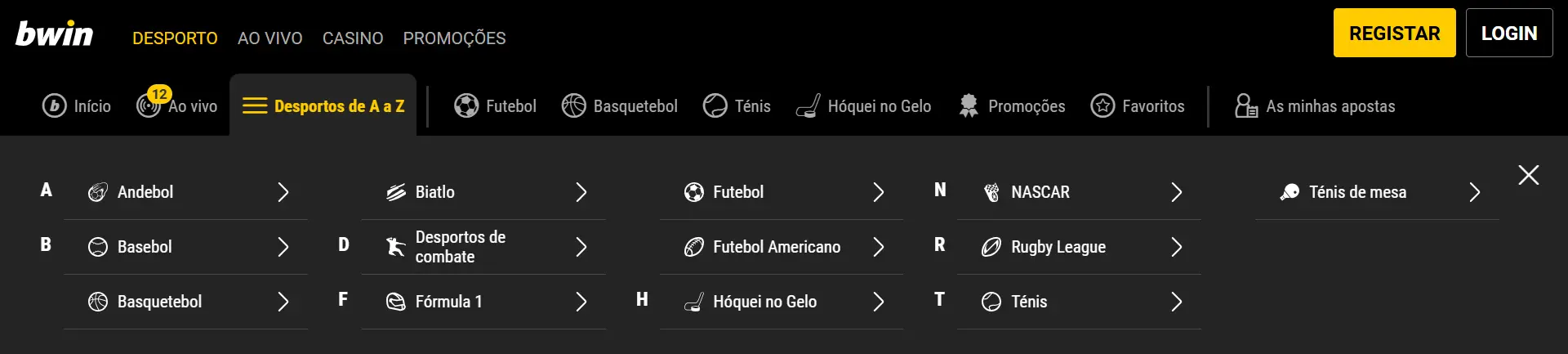Choose NASCAR from the list
This screenshot has height=354, width=1568.
1079,192
